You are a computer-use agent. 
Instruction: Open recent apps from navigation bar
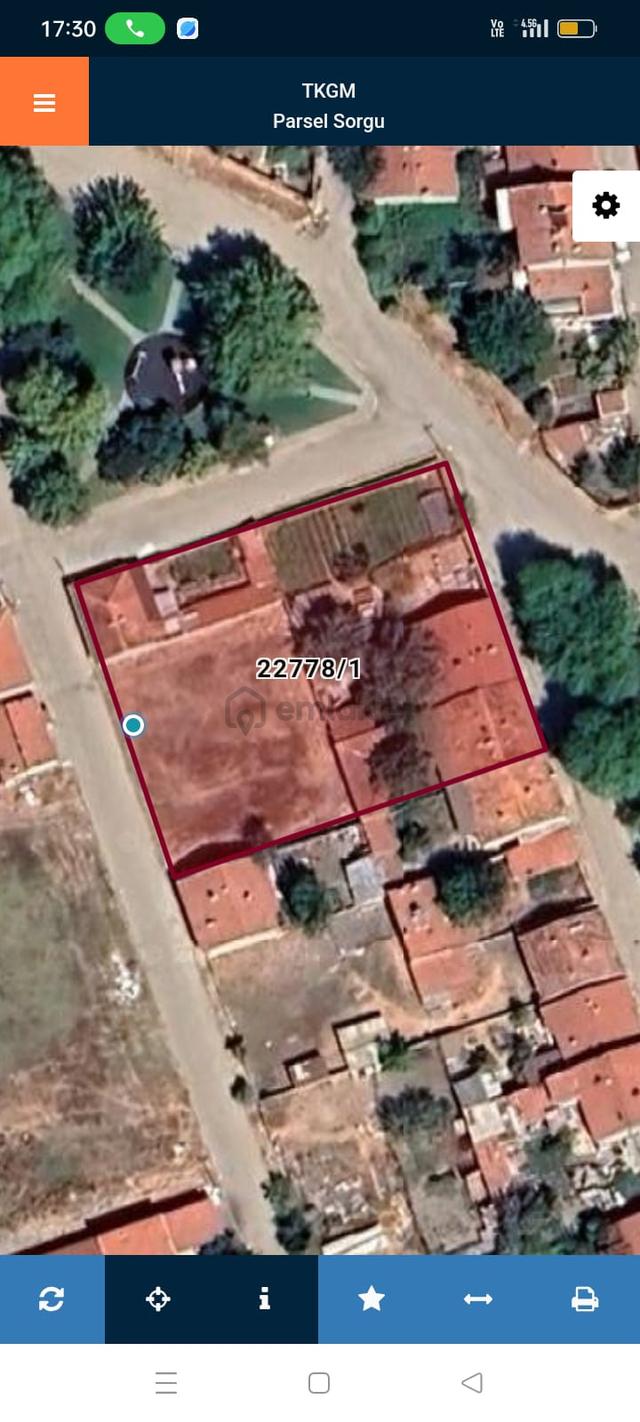click(x=166, y=1383)
